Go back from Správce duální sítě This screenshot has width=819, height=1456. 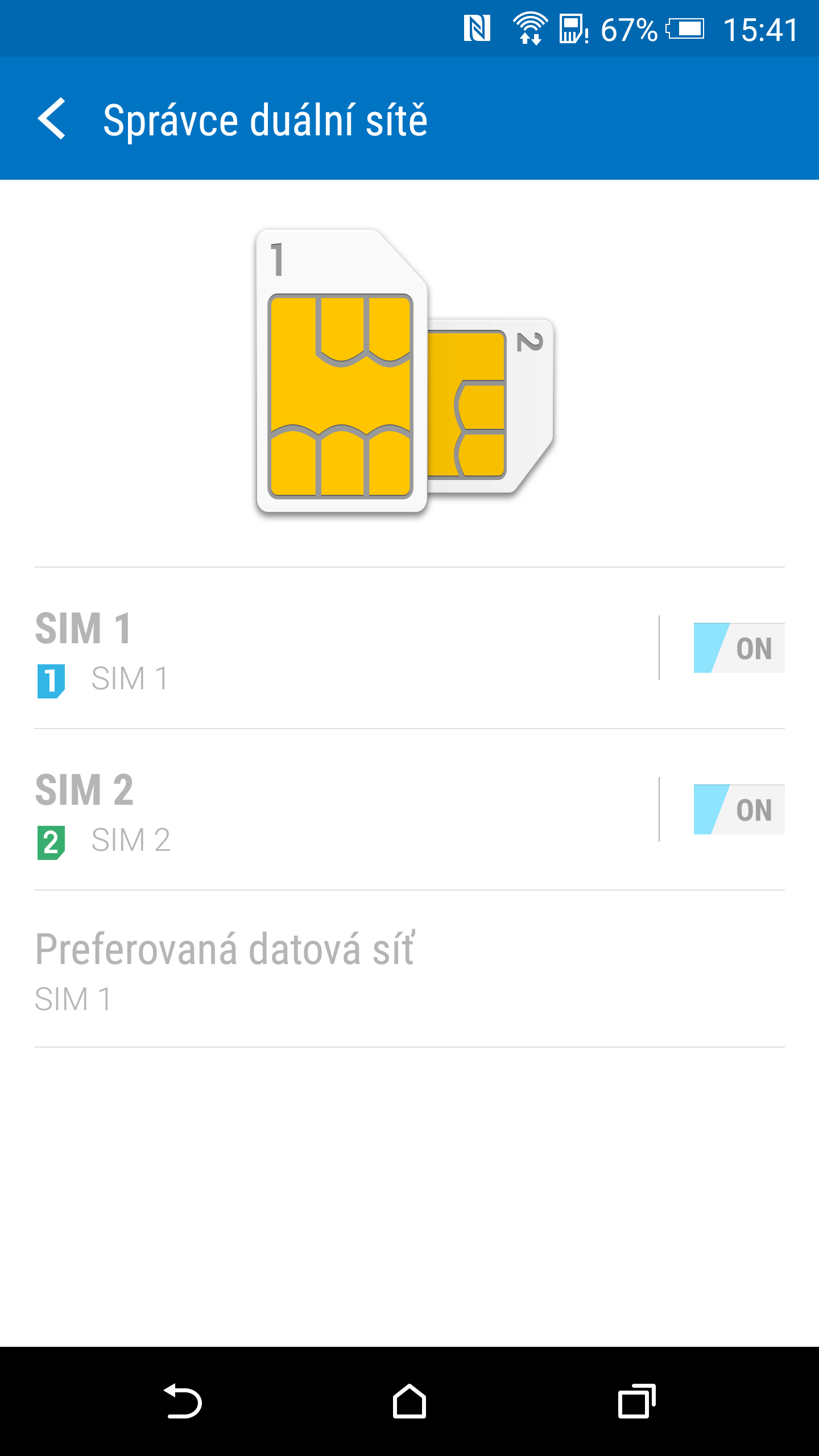point(52,118)
